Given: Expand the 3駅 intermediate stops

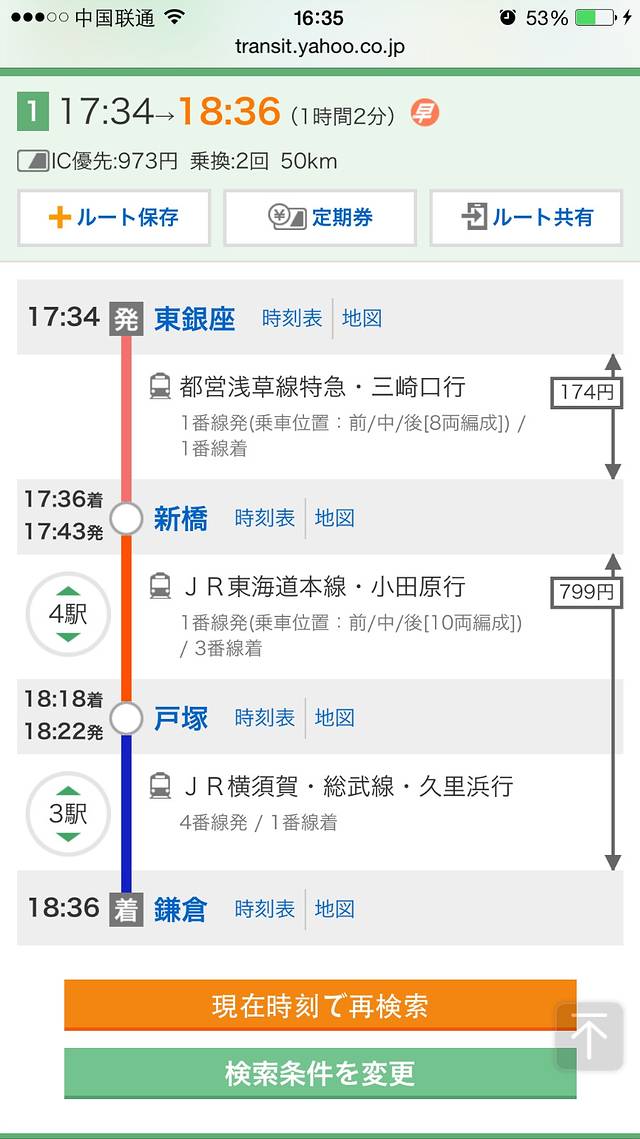Looking at the screenshot, I should click(68, 814).
